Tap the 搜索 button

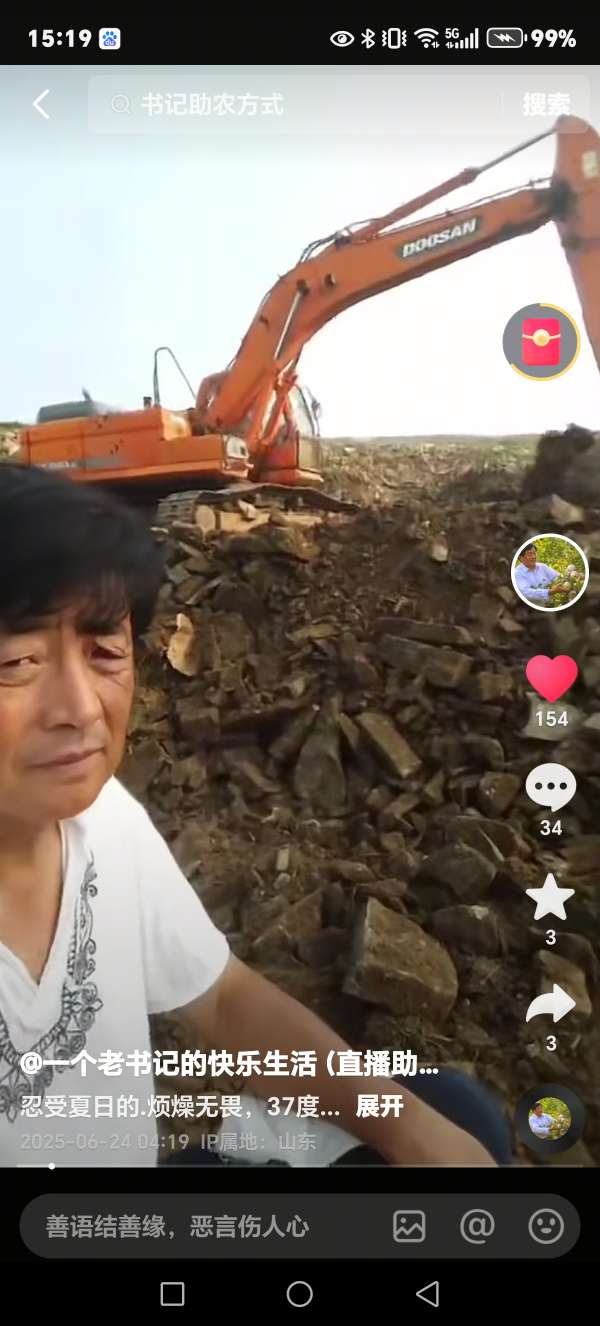click(x=546, y=104)
